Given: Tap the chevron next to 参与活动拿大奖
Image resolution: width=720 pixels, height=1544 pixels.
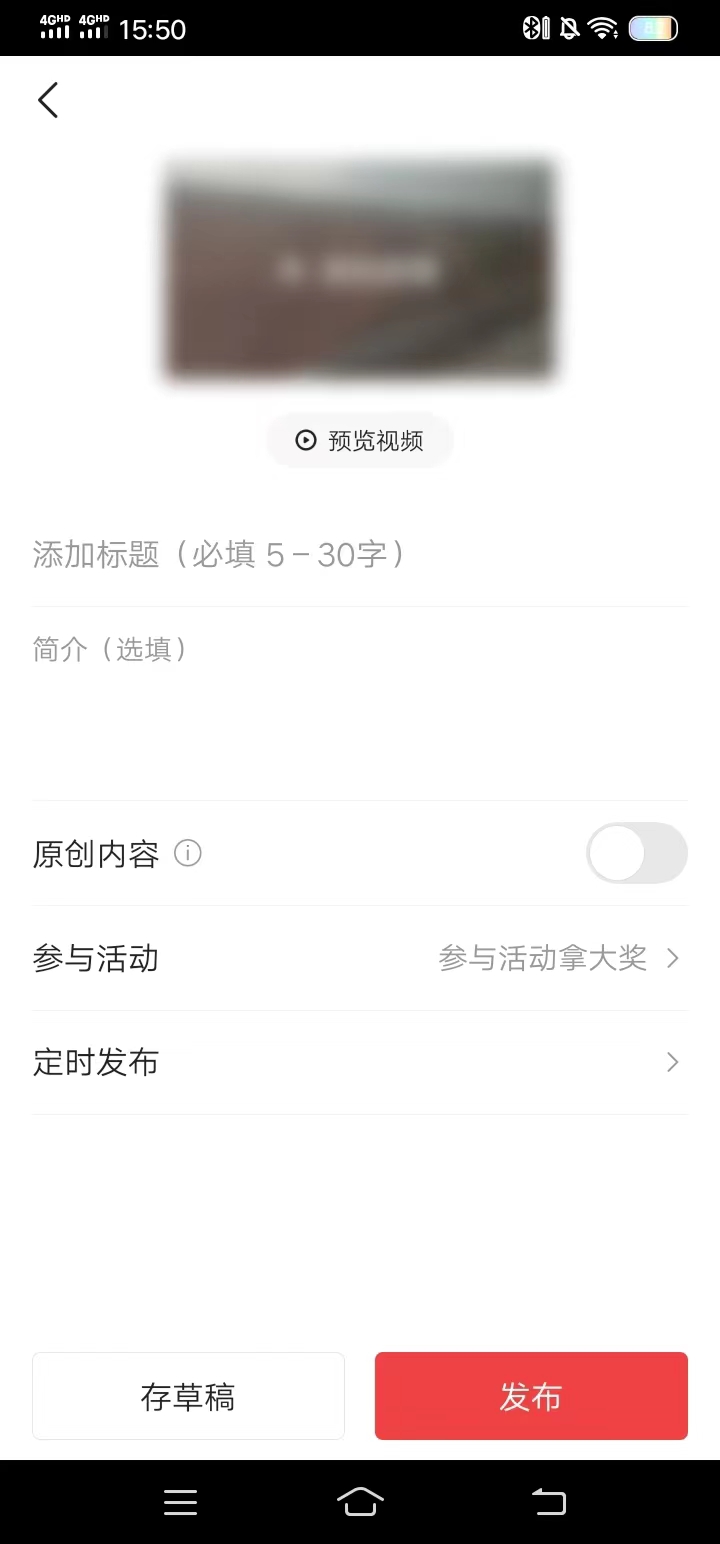Looking at the screenshot, I should click(672, 958).
